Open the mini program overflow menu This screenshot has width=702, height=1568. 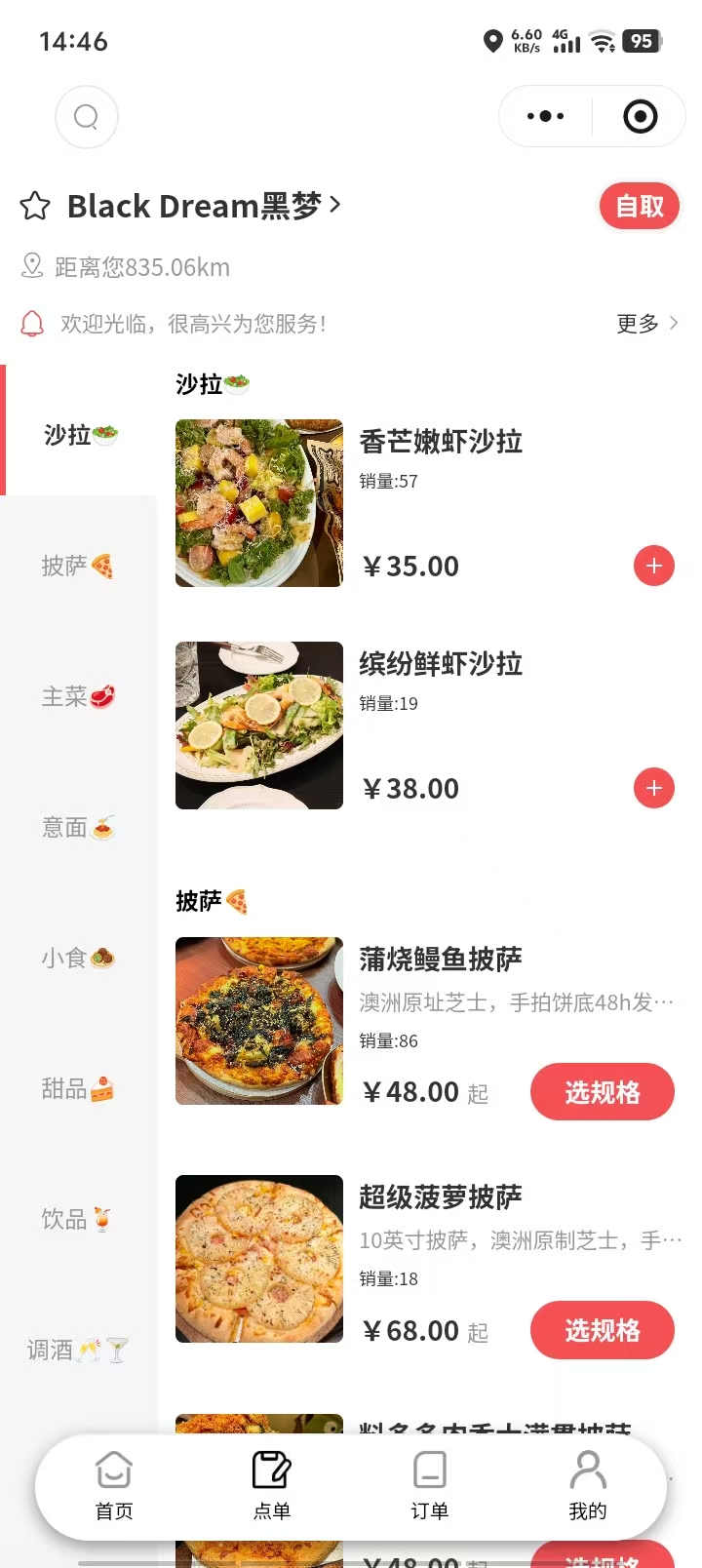[545, 117]
